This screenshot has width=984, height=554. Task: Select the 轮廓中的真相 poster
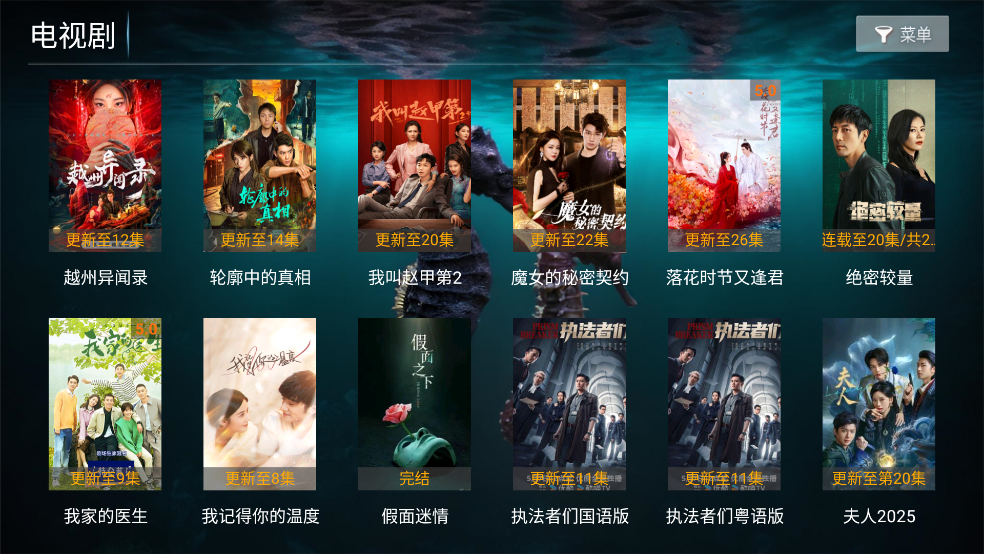pyautogui.click(x=260, y=166)
